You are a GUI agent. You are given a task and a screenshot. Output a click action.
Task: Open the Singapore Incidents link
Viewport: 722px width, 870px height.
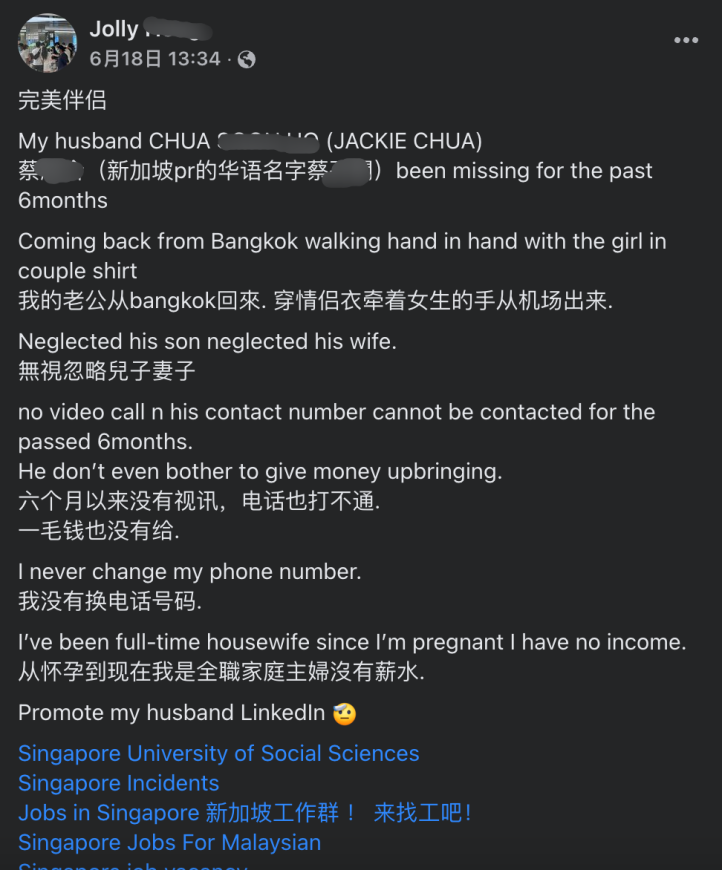(x=118, y=783)
